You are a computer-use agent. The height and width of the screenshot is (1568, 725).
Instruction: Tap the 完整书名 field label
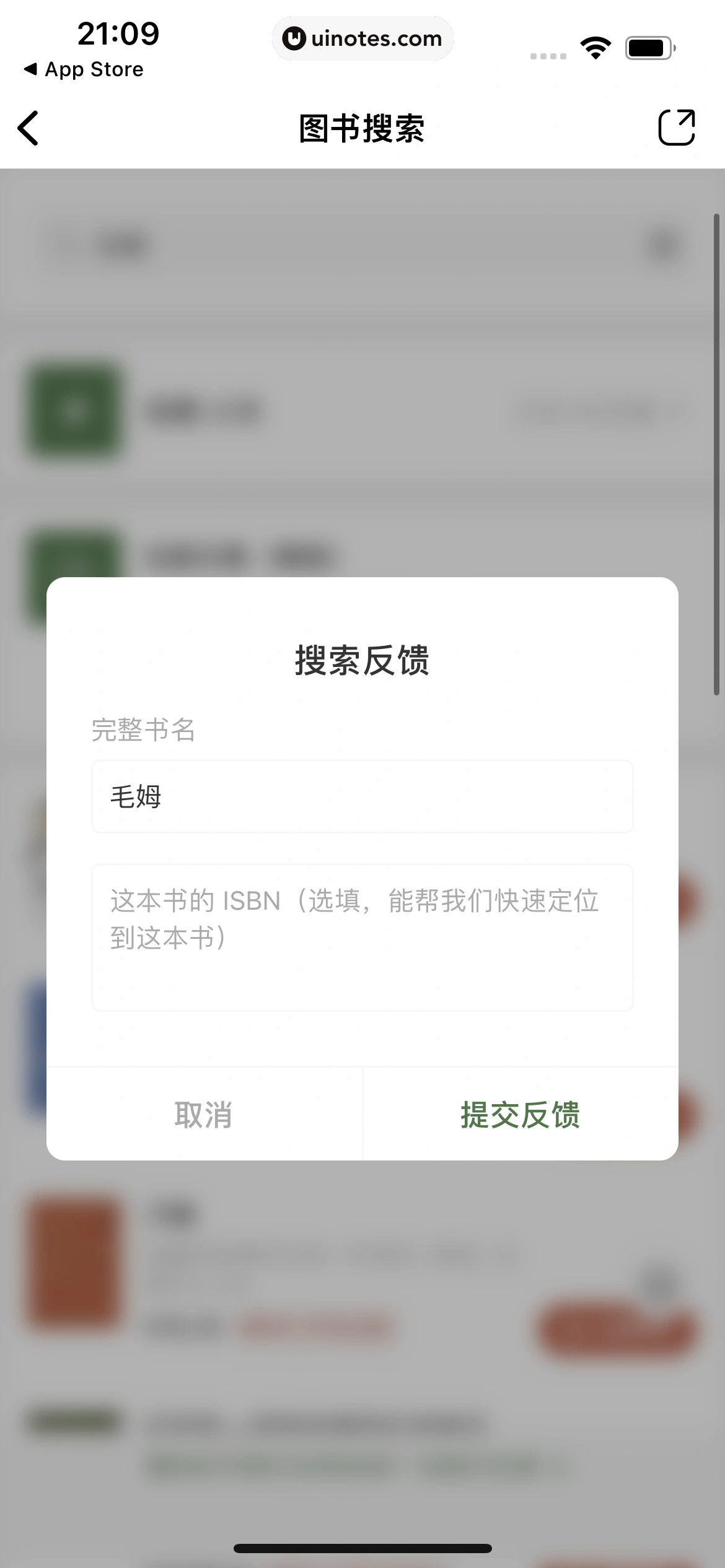point(142,731)
